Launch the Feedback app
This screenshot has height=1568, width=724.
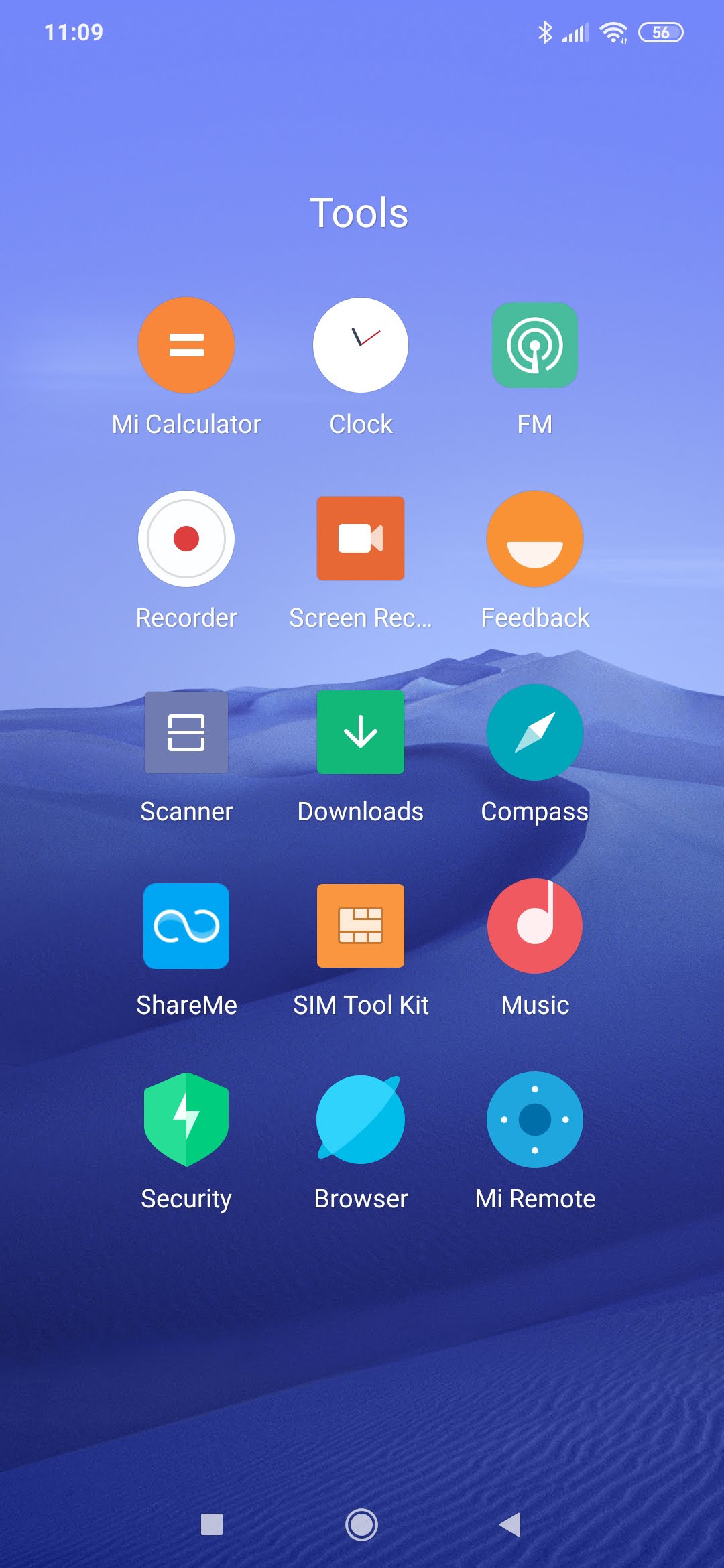point(534,539)
